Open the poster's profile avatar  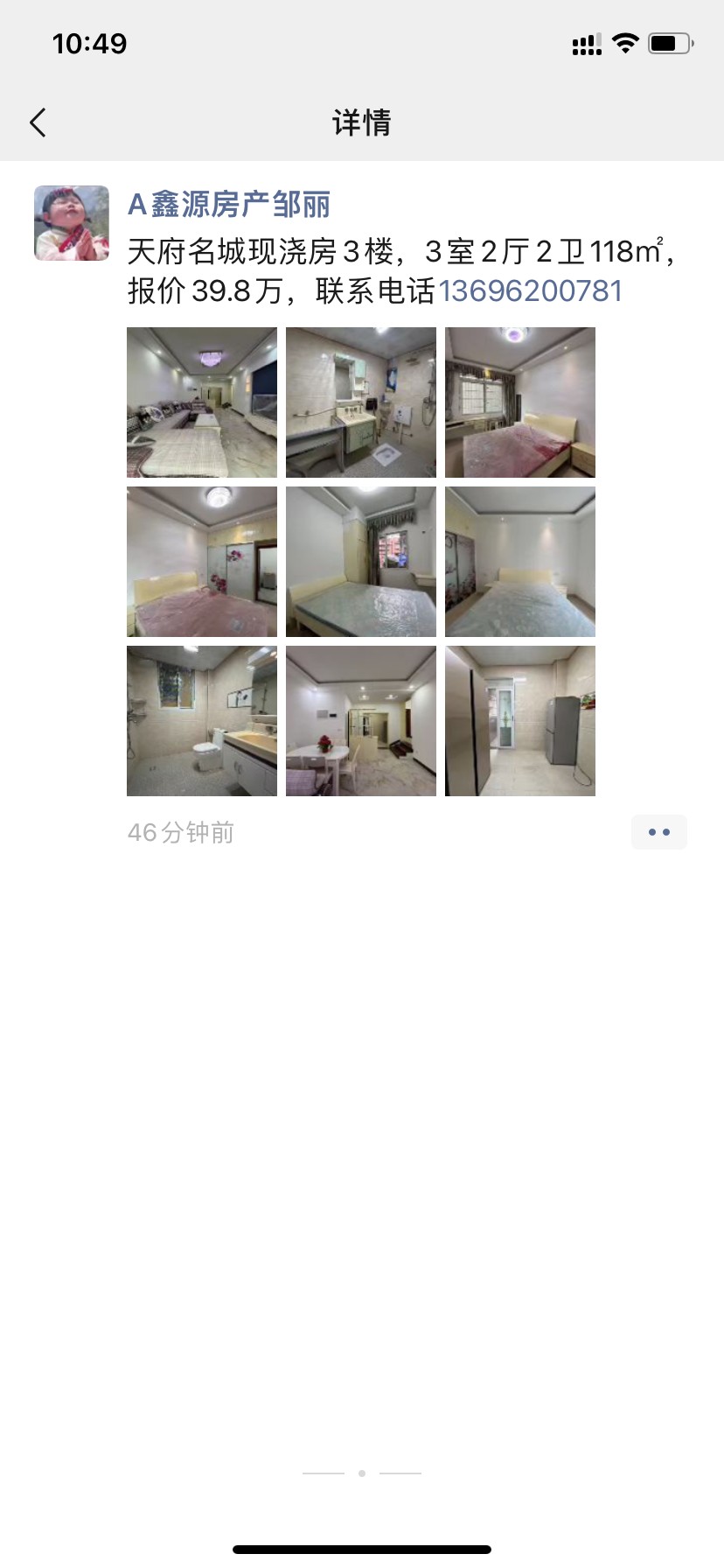[x=72, y=223]
